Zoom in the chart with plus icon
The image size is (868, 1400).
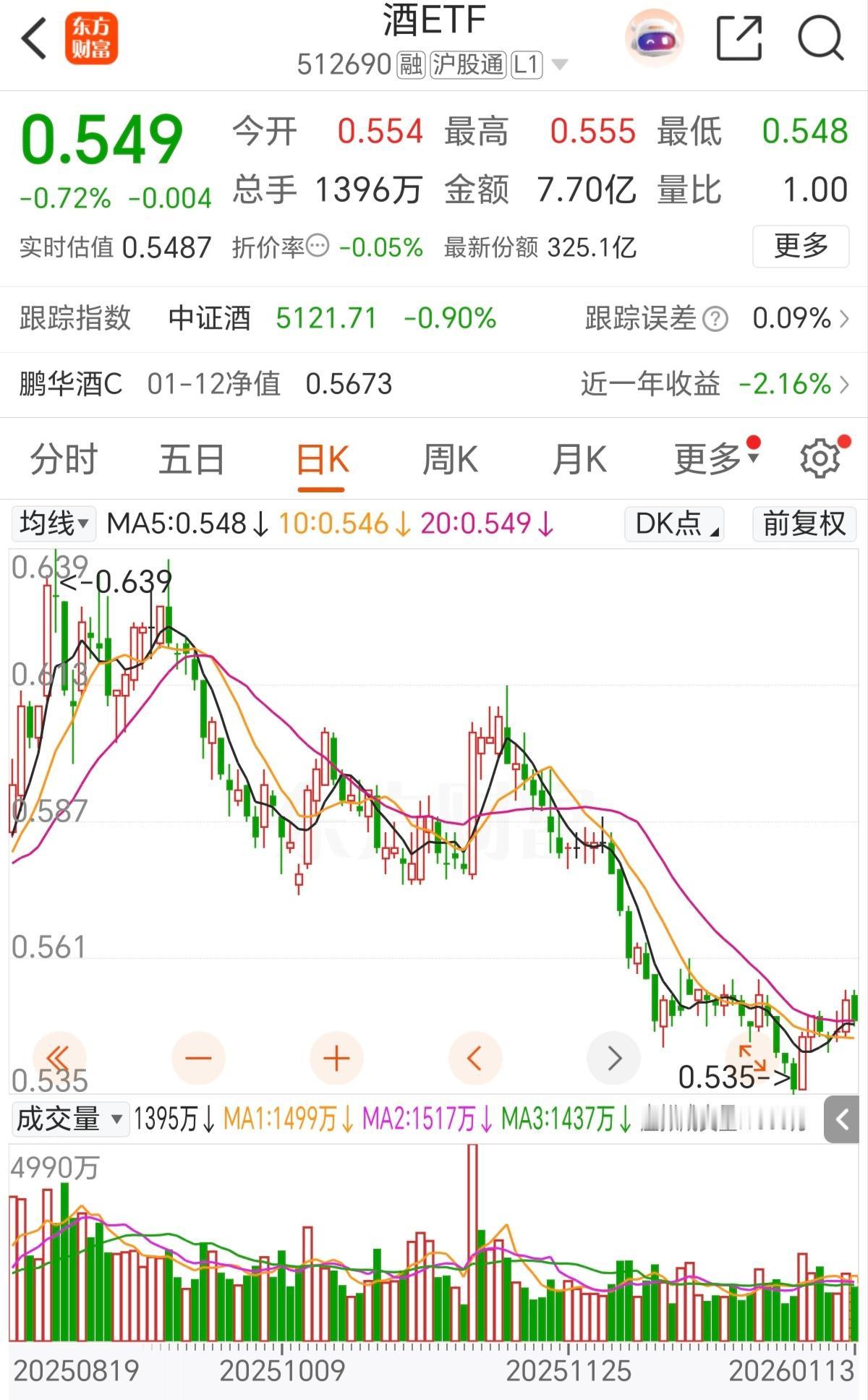(336, 1058)
